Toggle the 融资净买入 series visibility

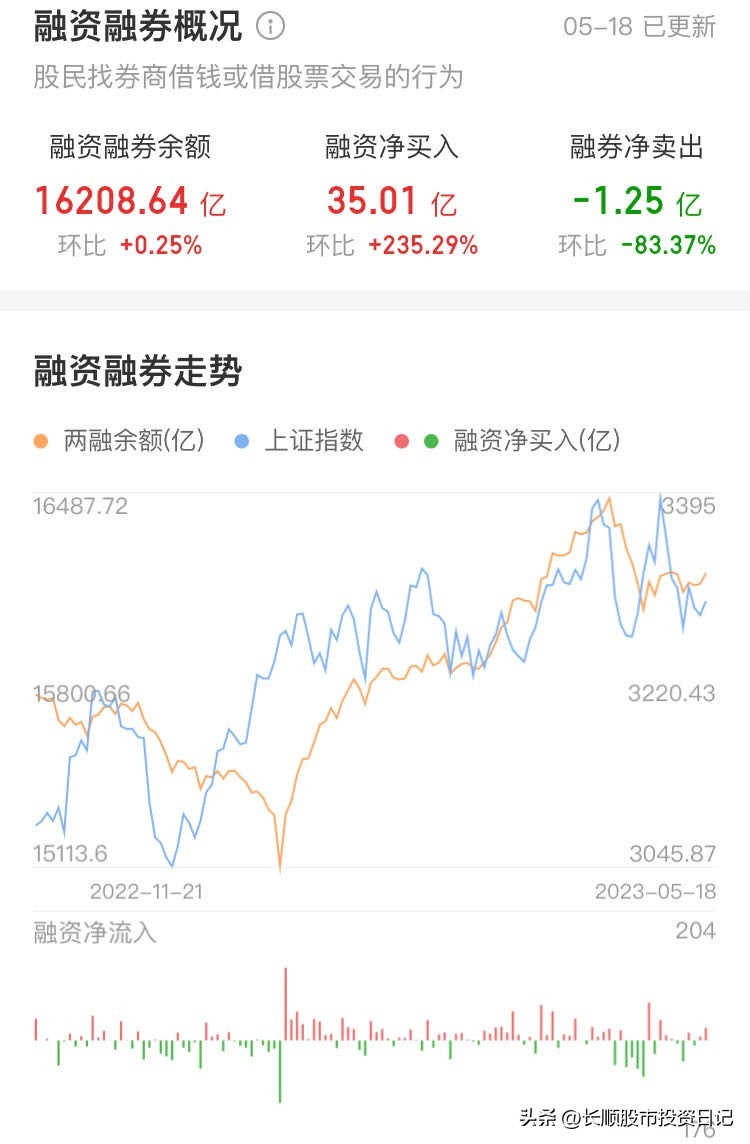point(533,440)
